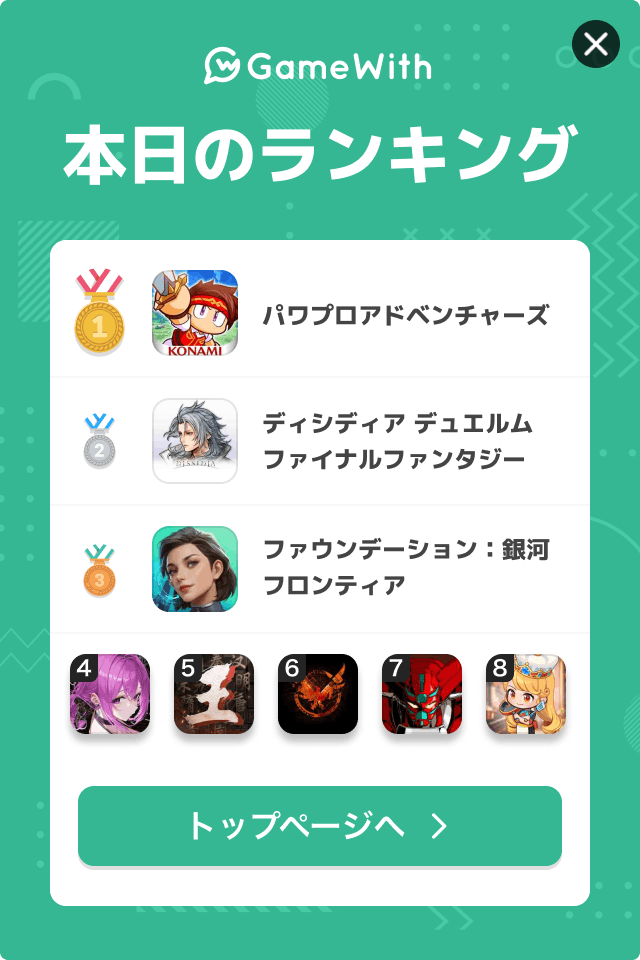Select the rank 6 game icon
The width and height of the screenshot is (640, 960).
click(x=318, y=694)
